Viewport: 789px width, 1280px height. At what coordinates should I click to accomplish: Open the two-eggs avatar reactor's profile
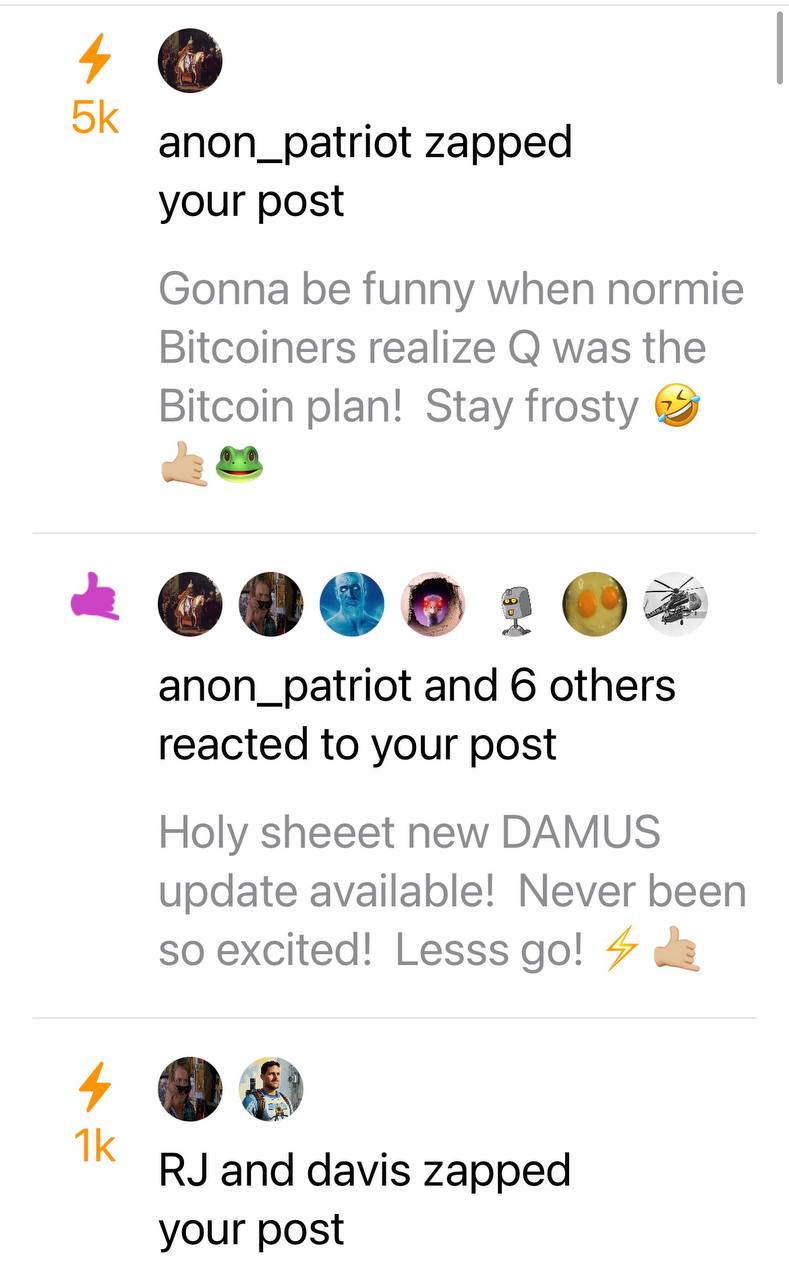click(x=595, y=604)
